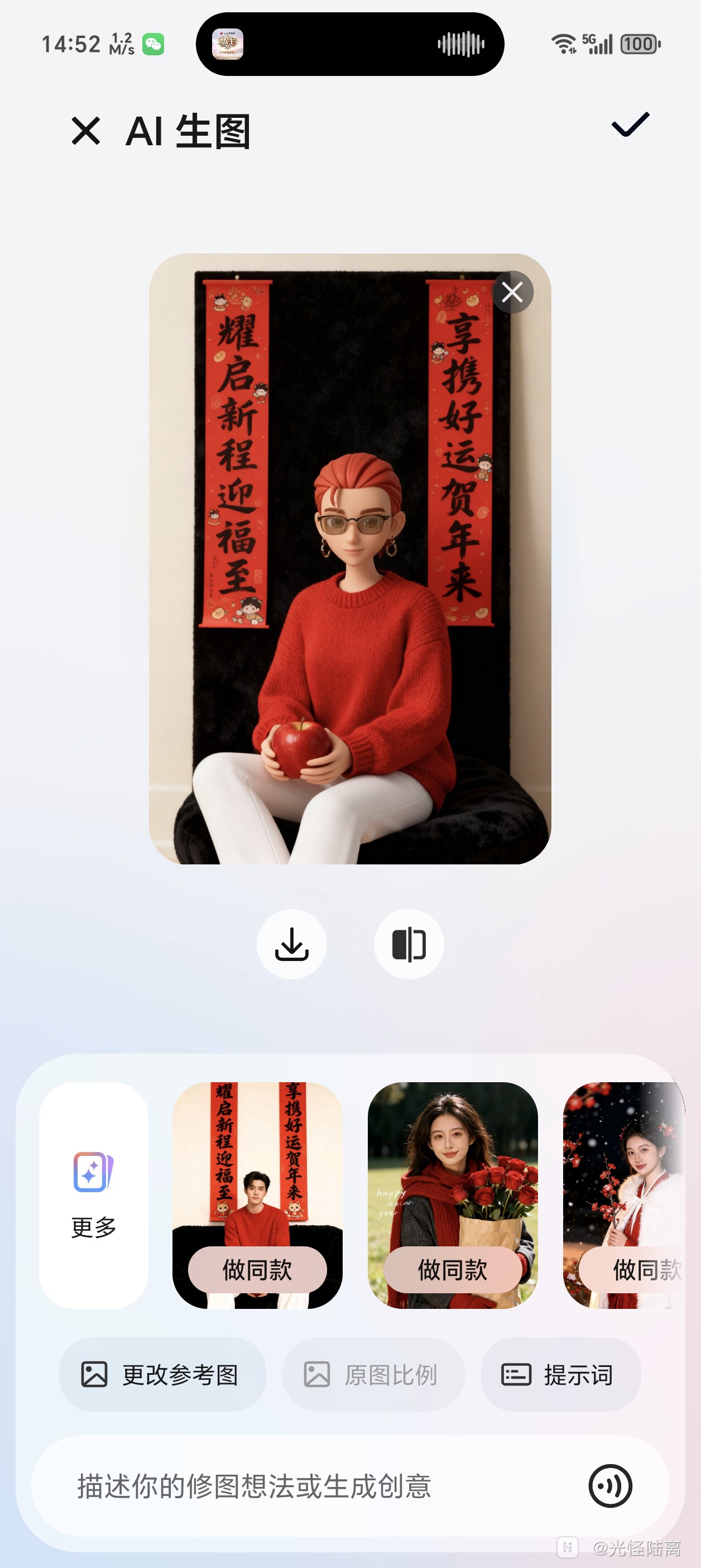Download the generated image

click(x=291, y=944)
